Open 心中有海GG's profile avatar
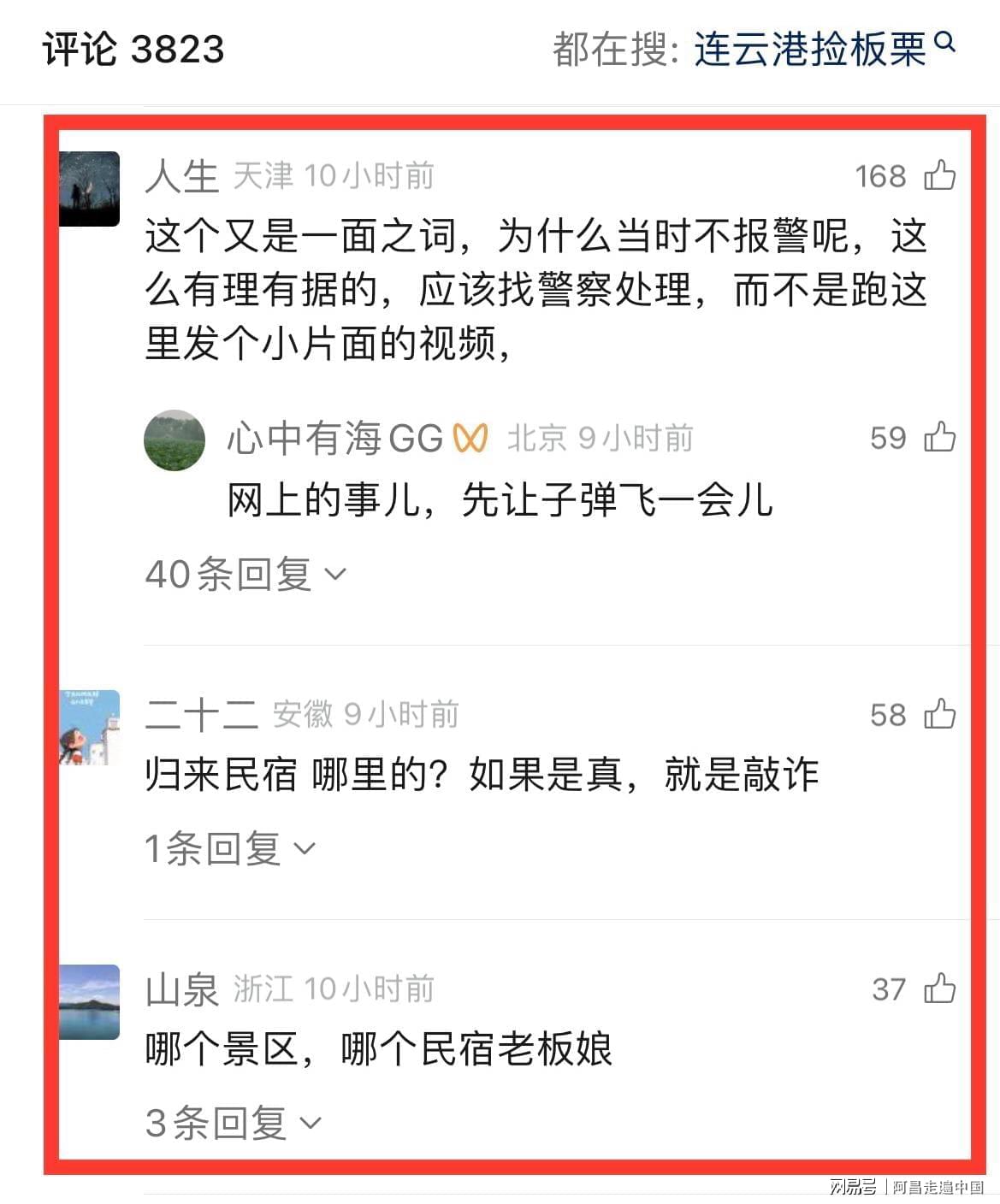The height and width of the screenshot is (1204, 1000). [x=175, y=440]
